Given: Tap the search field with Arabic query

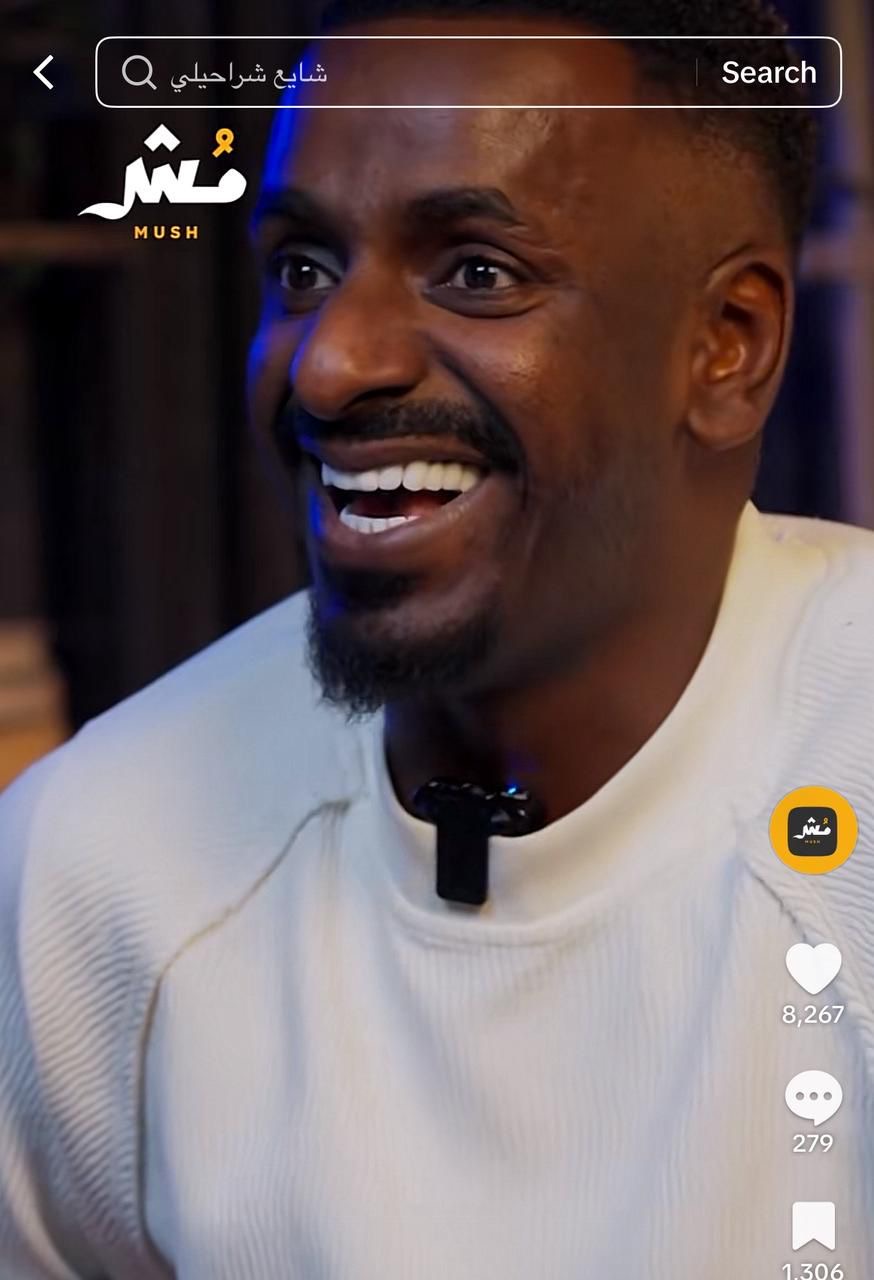Looking at the screenshot, I should click(400, 72).
